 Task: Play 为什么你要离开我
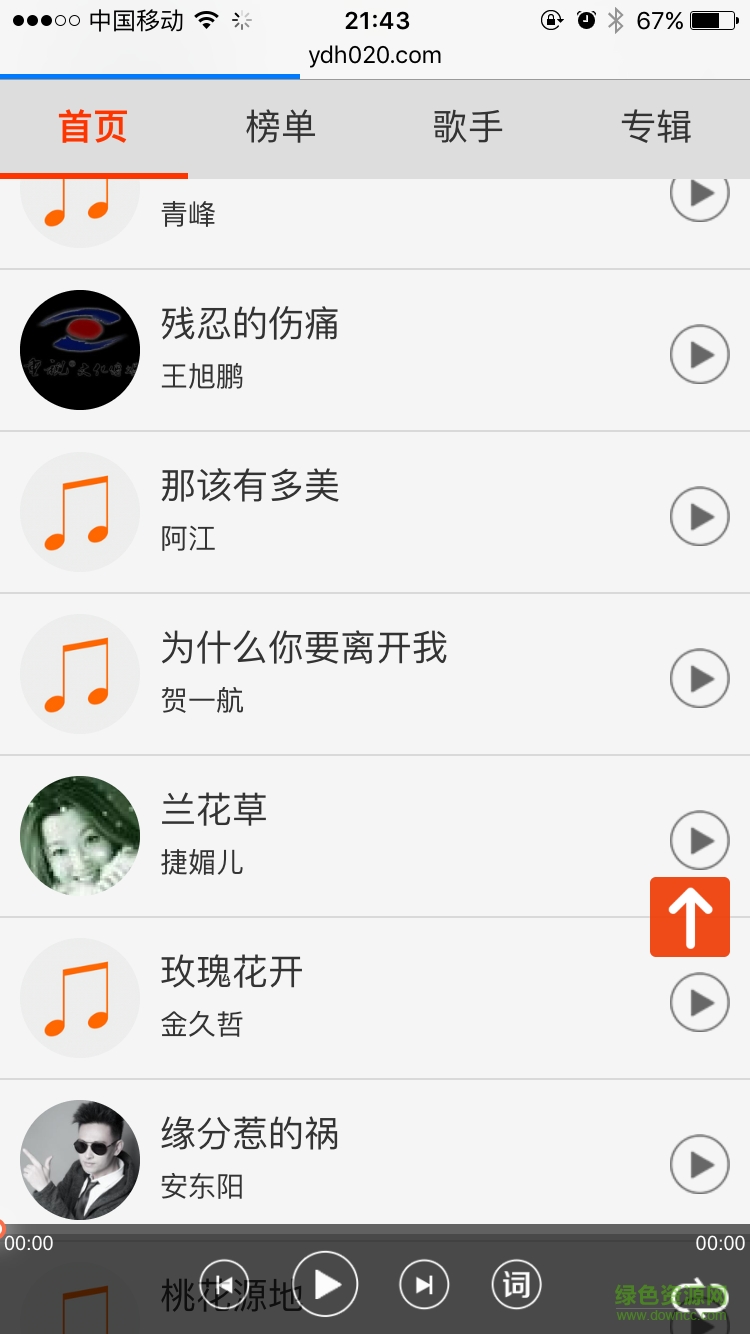click(699, 677)
